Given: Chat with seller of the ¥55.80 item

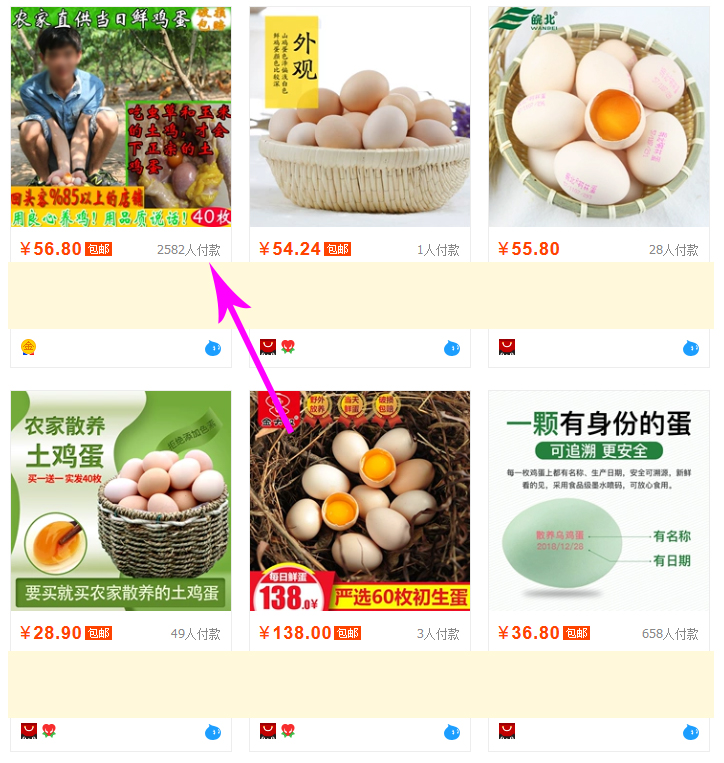Looking at the screenshot, I should click(x=691, y=348).
